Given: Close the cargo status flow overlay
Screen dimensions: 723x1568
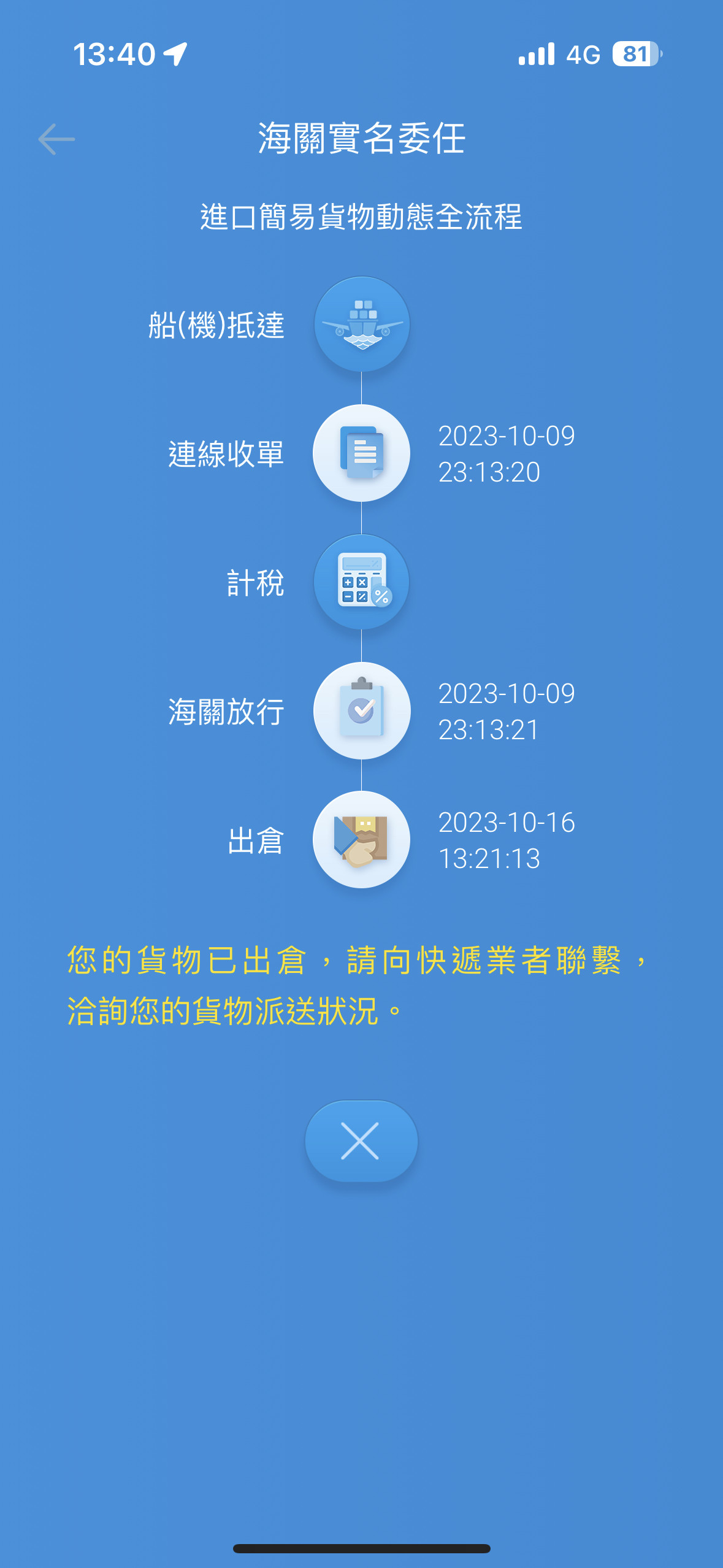Looking at the screenshot, I should (361, 1141).
